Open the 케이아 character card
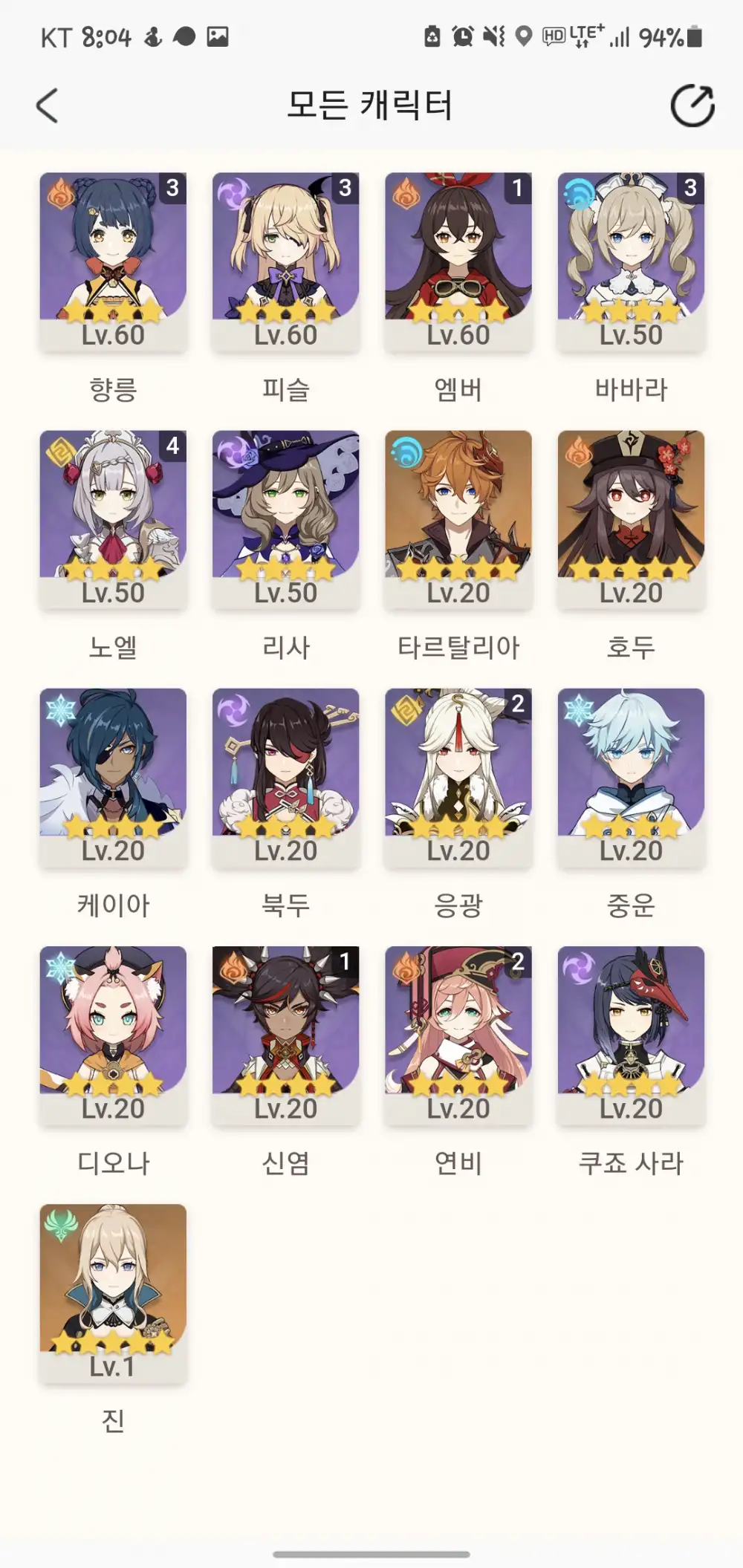The image size is (743, 1568). [x=113, y=777]
